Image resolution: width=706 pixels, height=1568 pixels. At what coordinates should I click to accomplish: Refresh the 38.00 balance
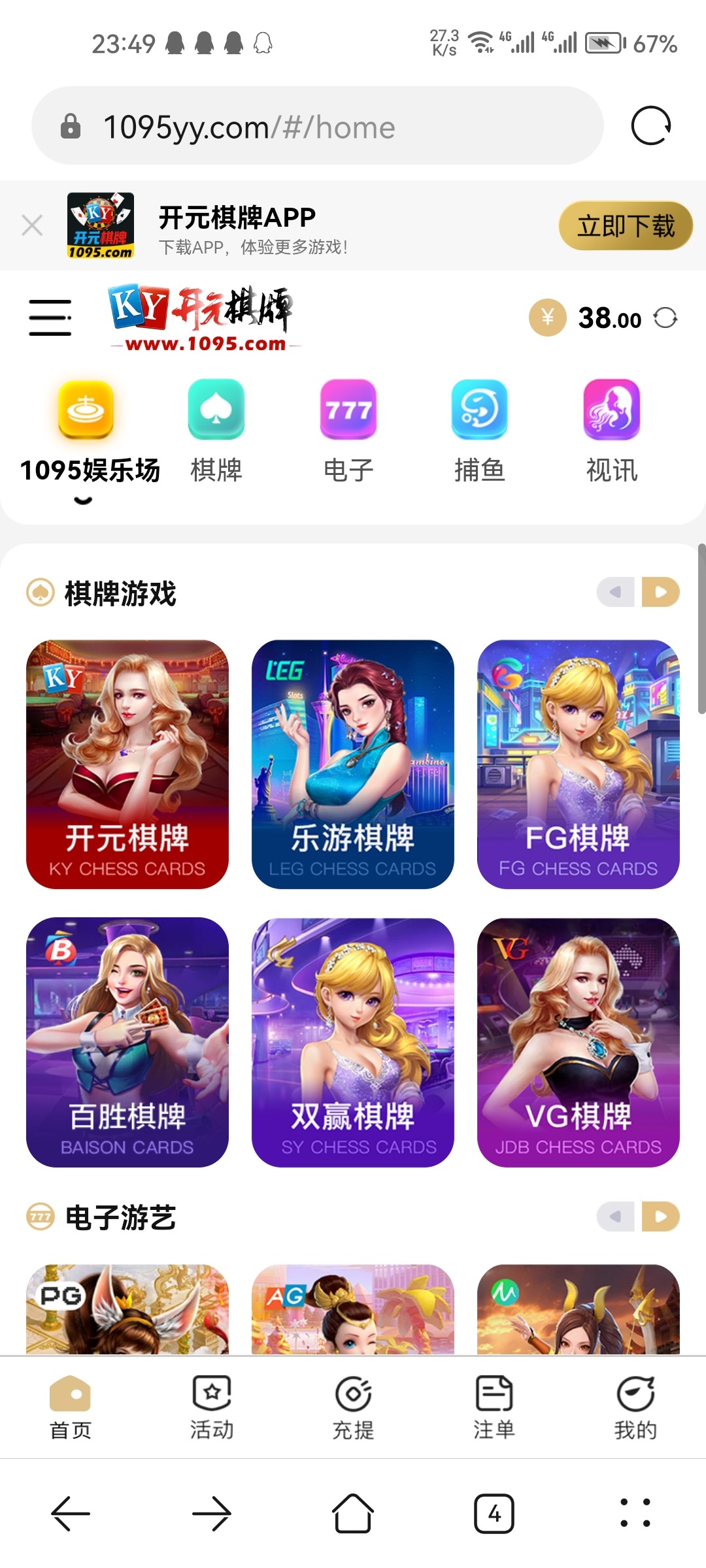click(x=665, y=318)
